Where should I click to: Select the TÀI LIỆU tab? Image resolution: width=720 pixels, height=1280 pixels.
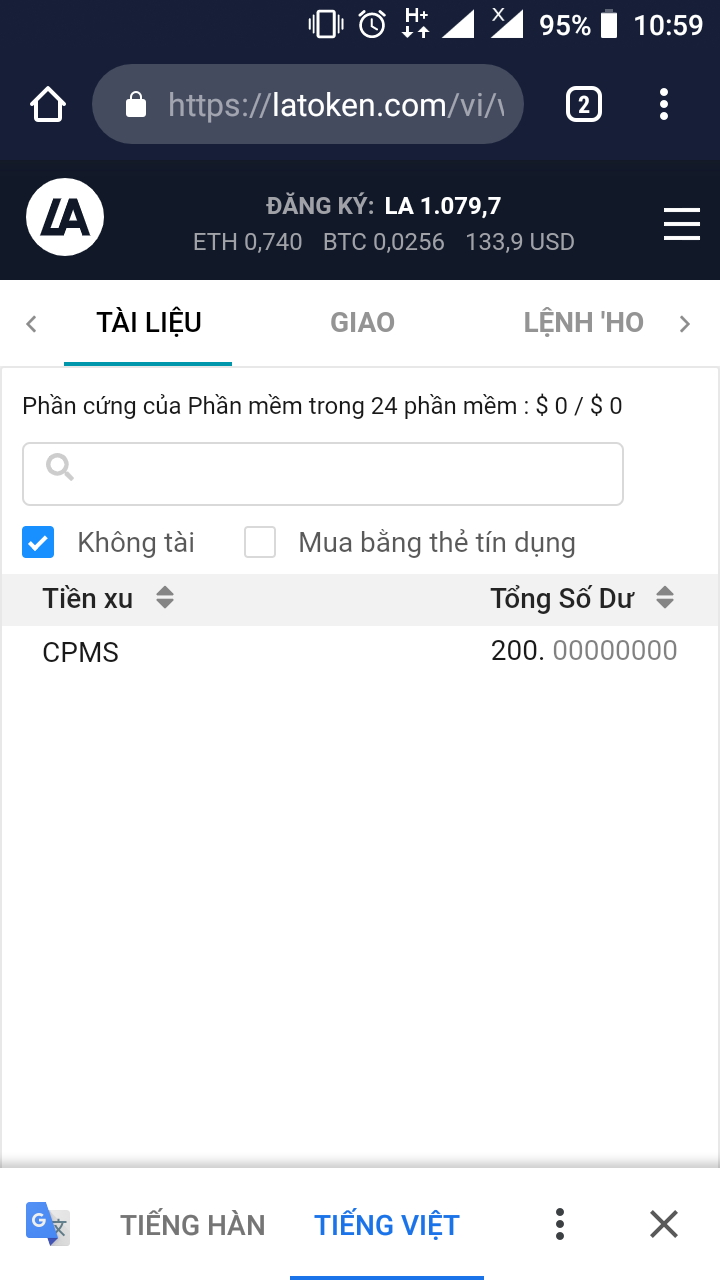149,323
